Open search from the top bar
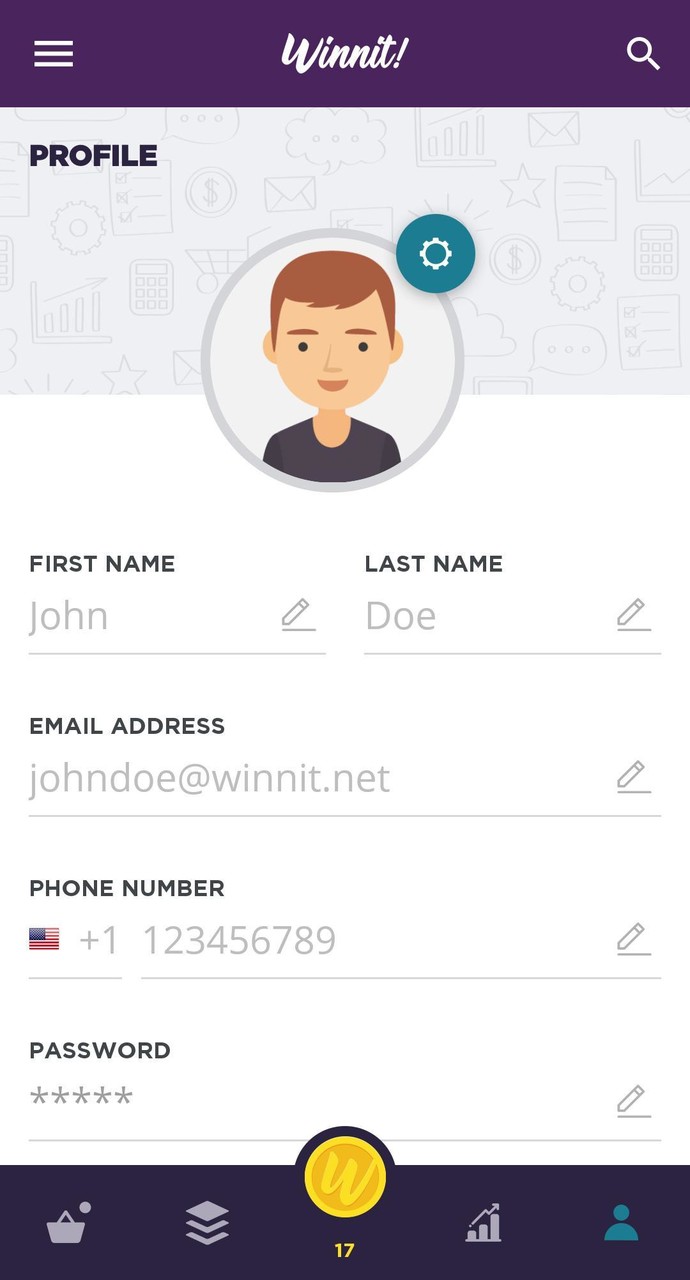The image size is (690, 1280). [643, 54]
